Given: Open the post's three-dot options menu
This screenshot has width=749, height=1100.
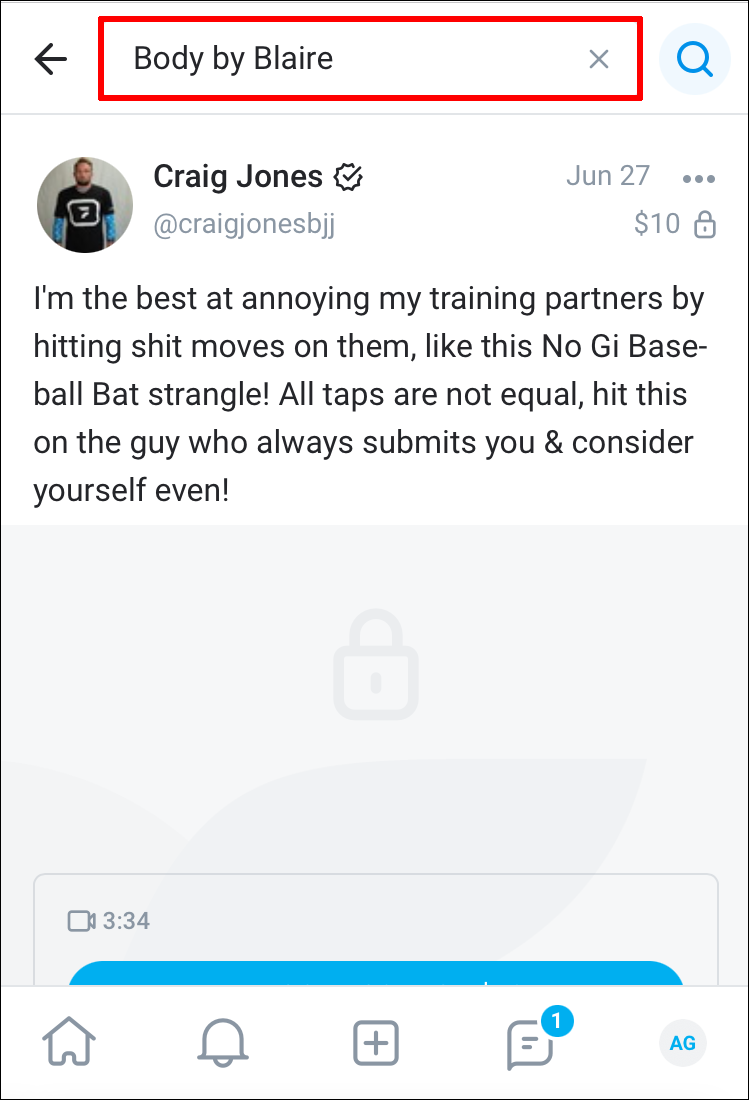Looking at the screenshot, I should tap(698, 179).
